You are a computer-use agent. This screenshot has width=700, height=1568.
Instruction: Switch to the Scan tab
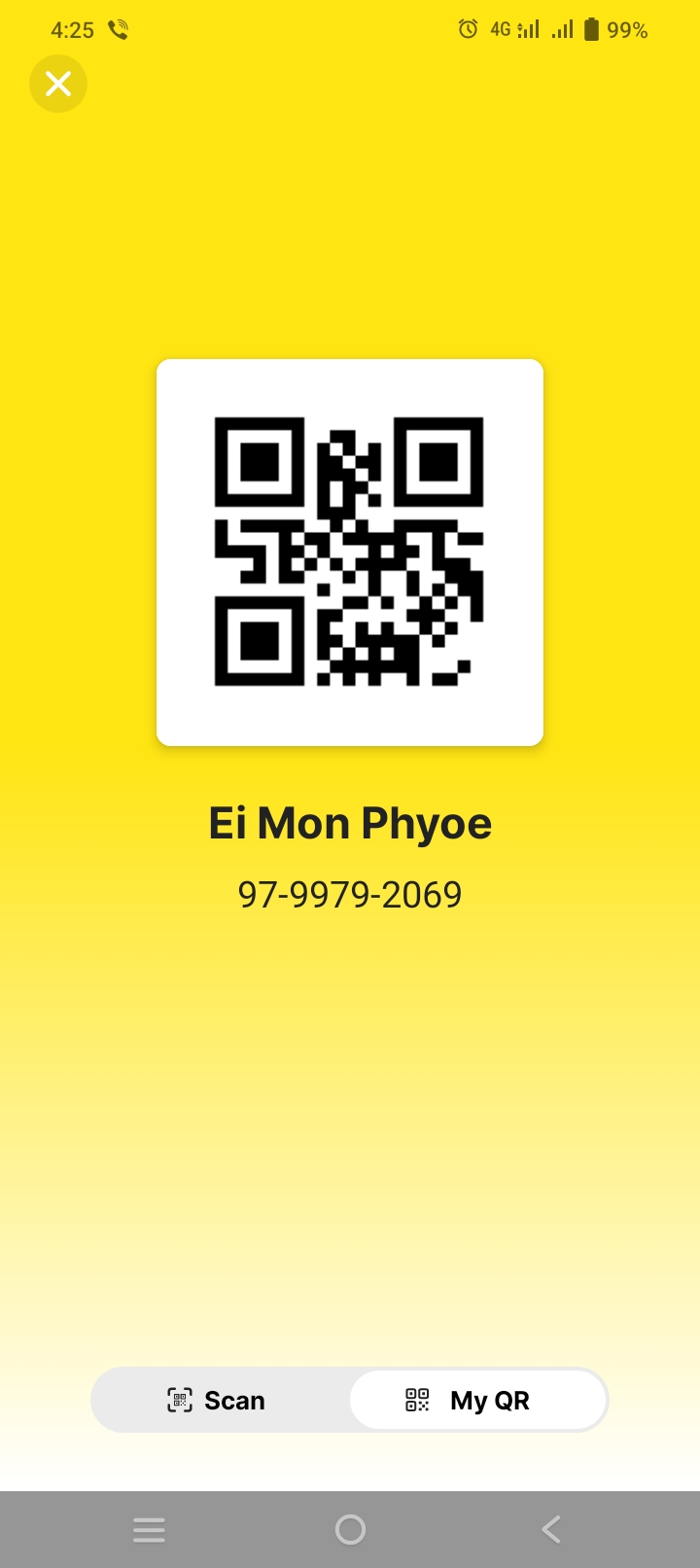click(218, 1400)
